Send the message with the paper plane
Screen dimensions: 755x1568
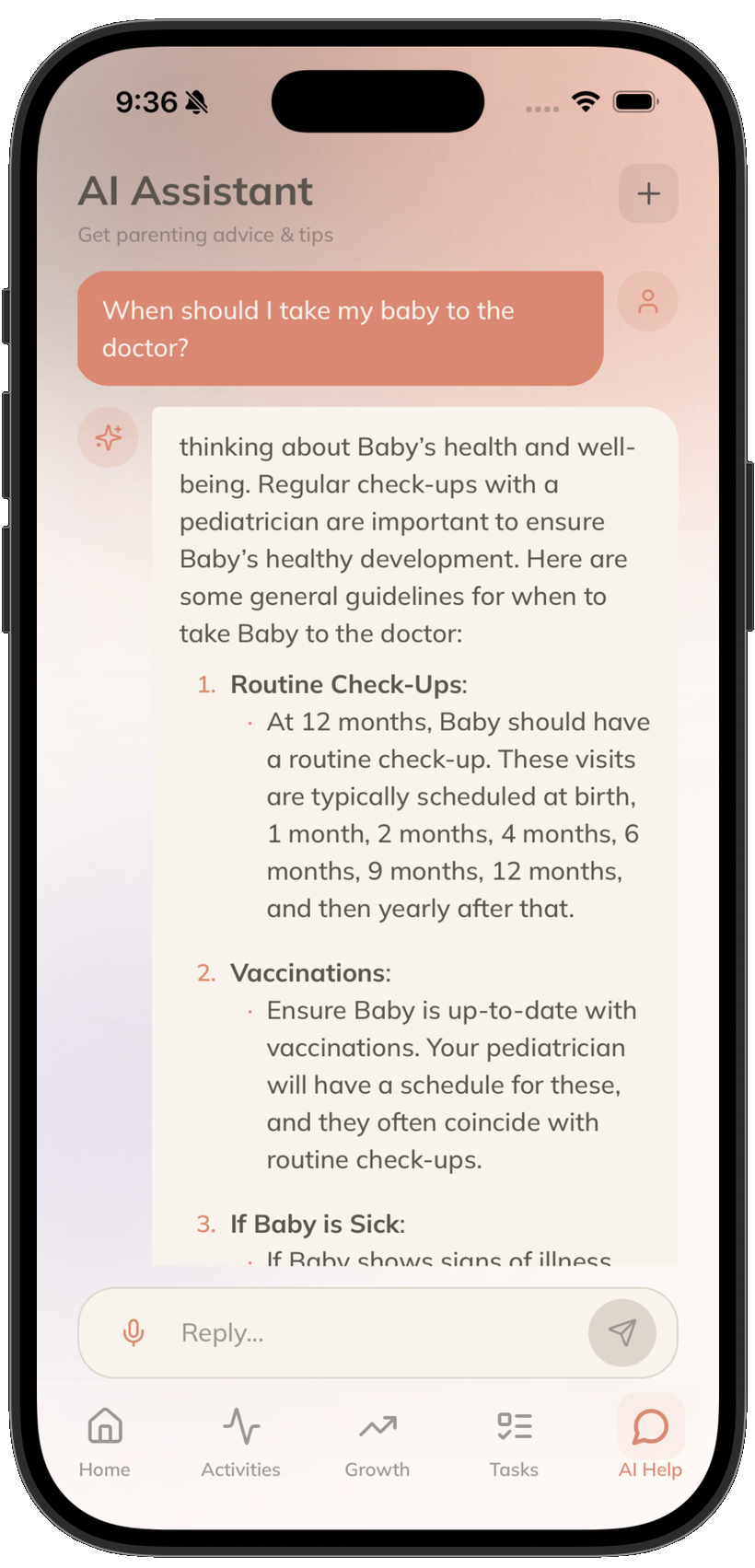click(622, 1332)
